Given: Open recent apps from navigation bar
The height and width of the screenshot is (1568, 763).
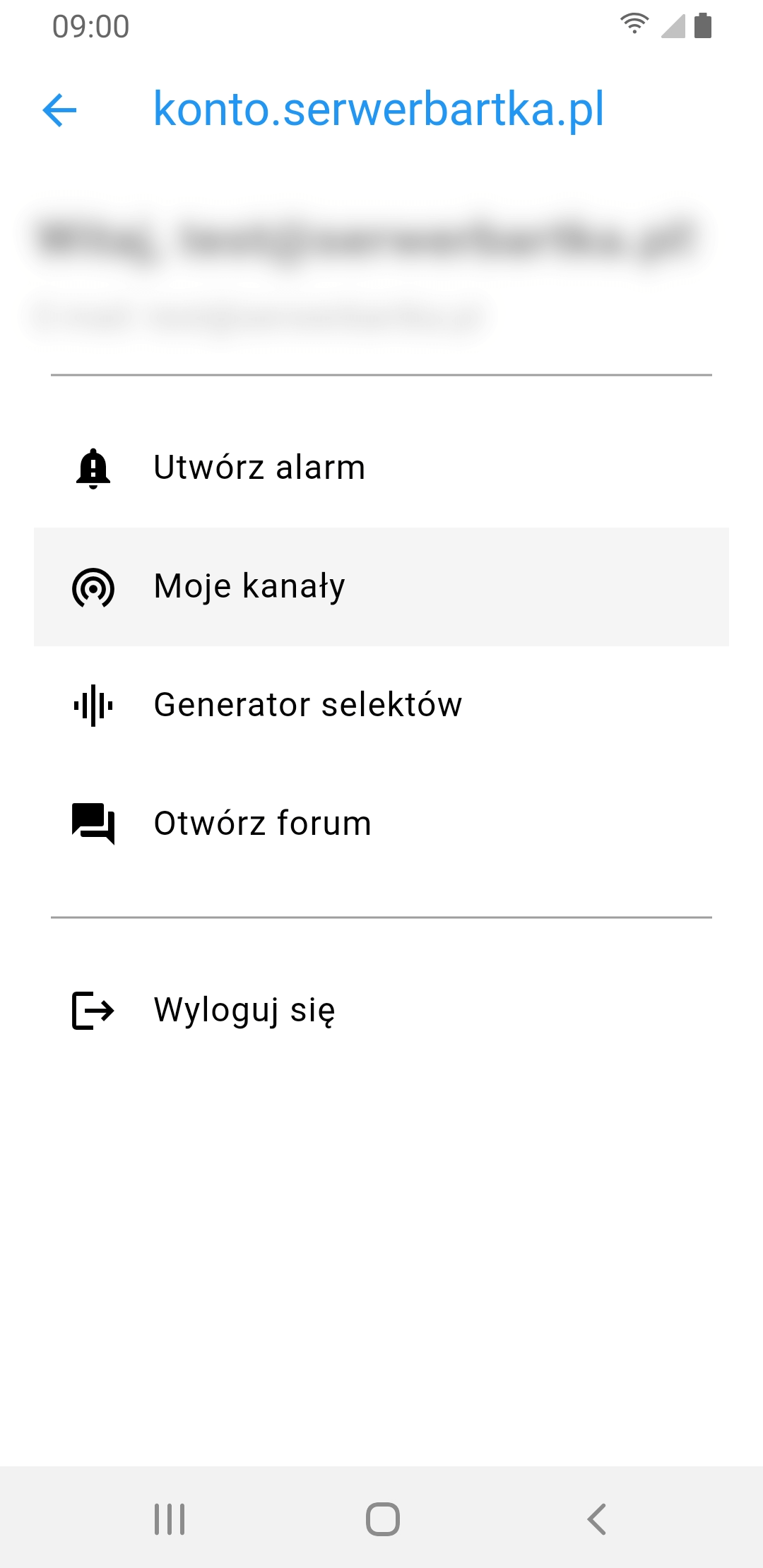Looking at the screenshot, I should pyautogui.click(x=170, y=1519).
